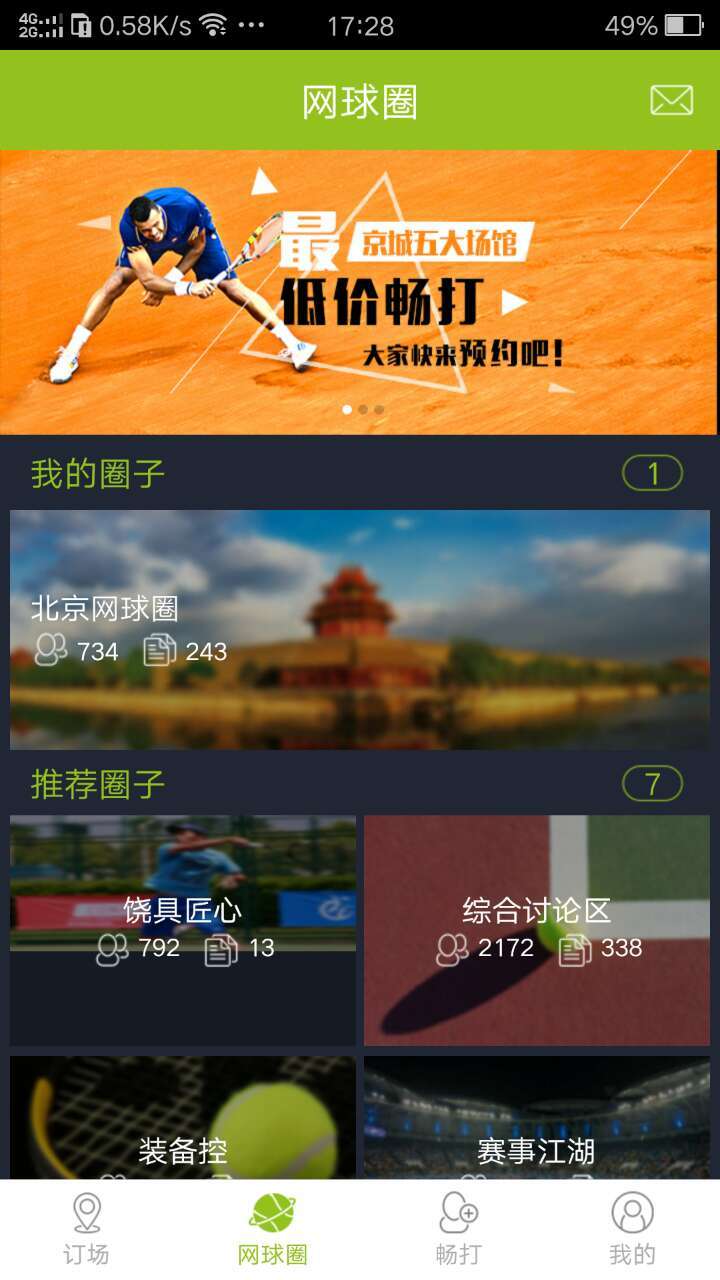Open the 综合讨论区 circle
Image resolution: width=720 pixels, height=1280 pixels.
[x=537, y=930]
